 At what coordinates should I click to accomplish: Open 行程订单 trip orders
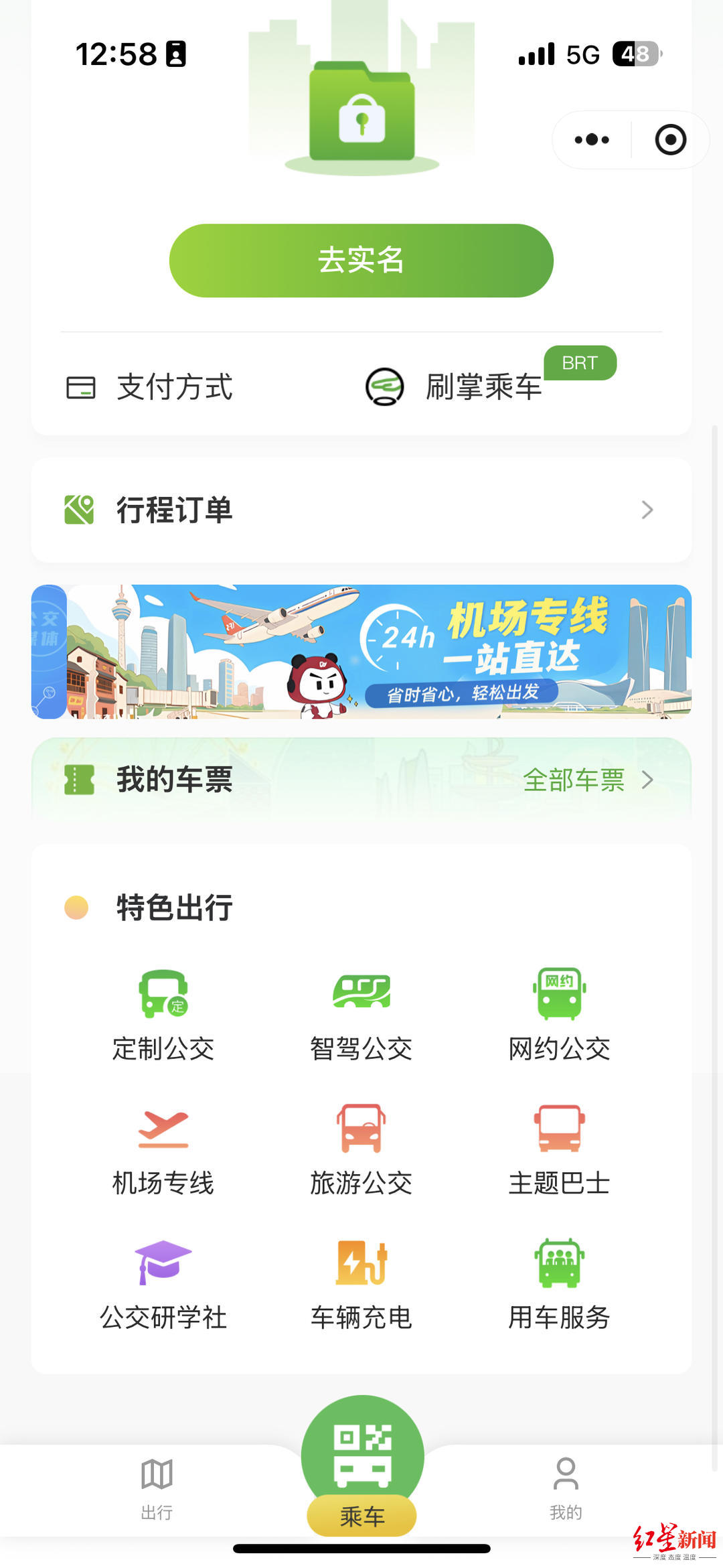pos(361,510)
